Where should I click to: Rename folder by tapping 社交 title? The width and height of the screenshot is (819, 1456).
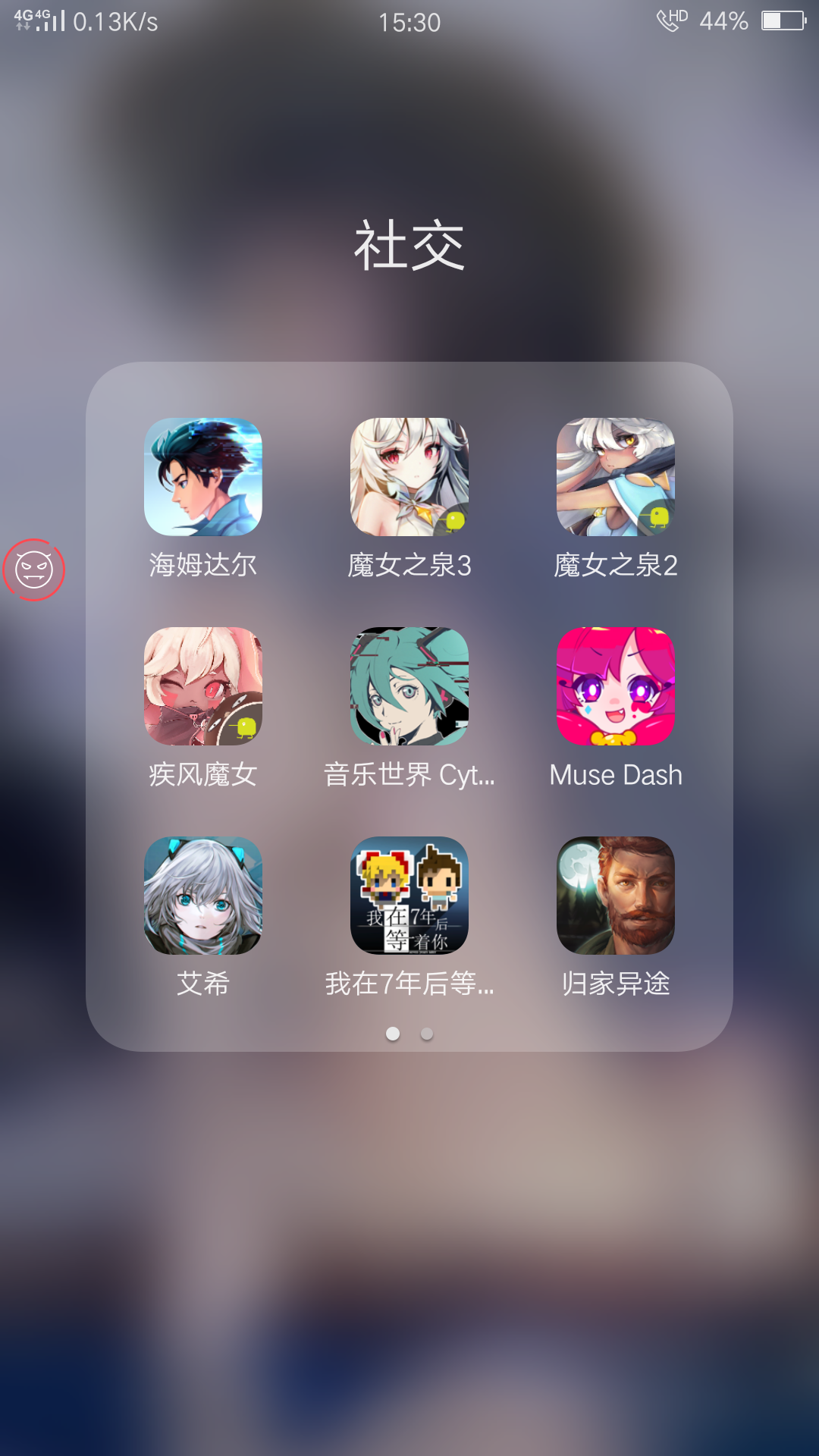point(409,246)
